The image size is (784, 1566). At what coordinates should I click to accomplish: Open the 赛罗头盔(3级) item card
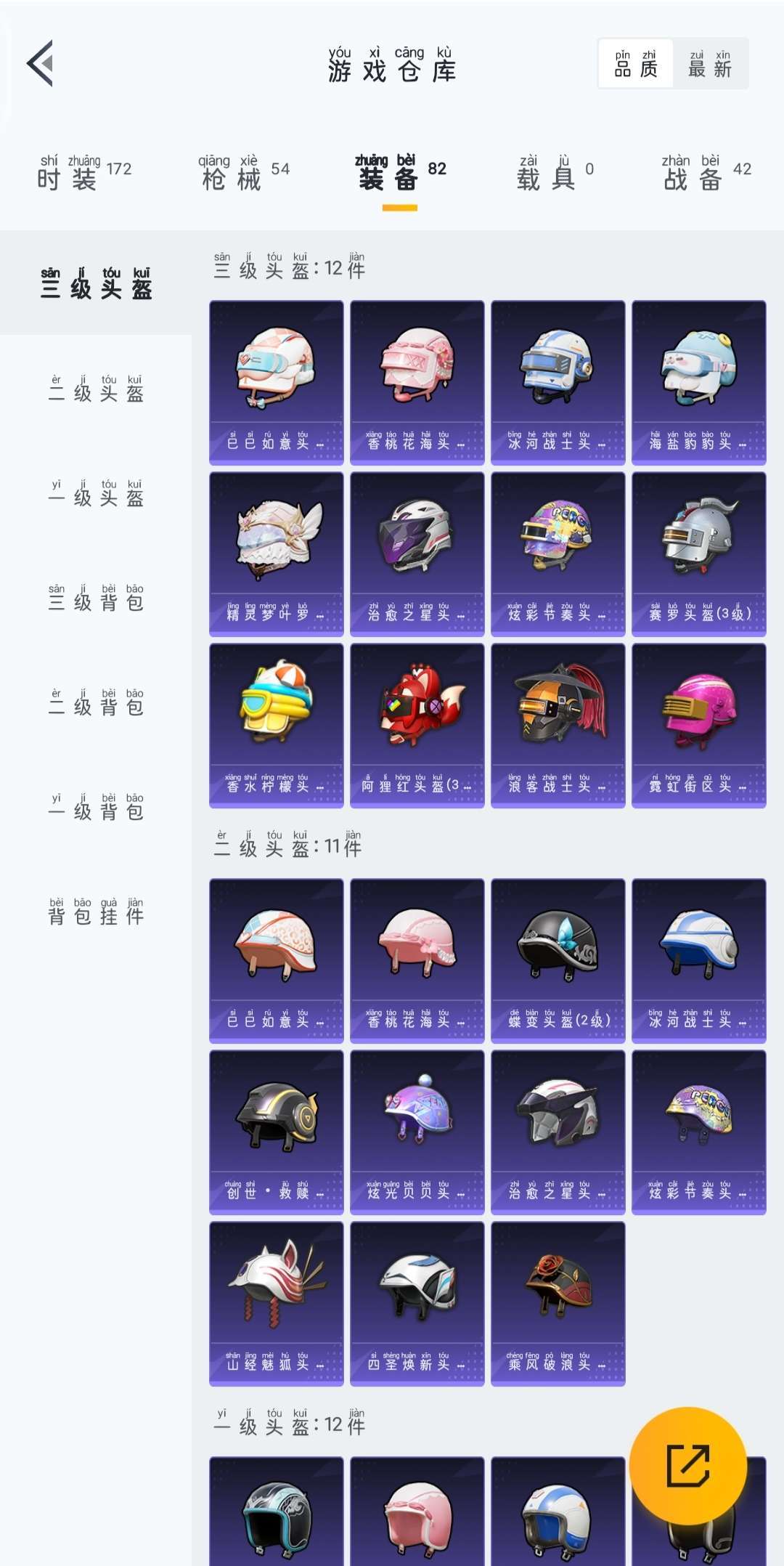699,554
